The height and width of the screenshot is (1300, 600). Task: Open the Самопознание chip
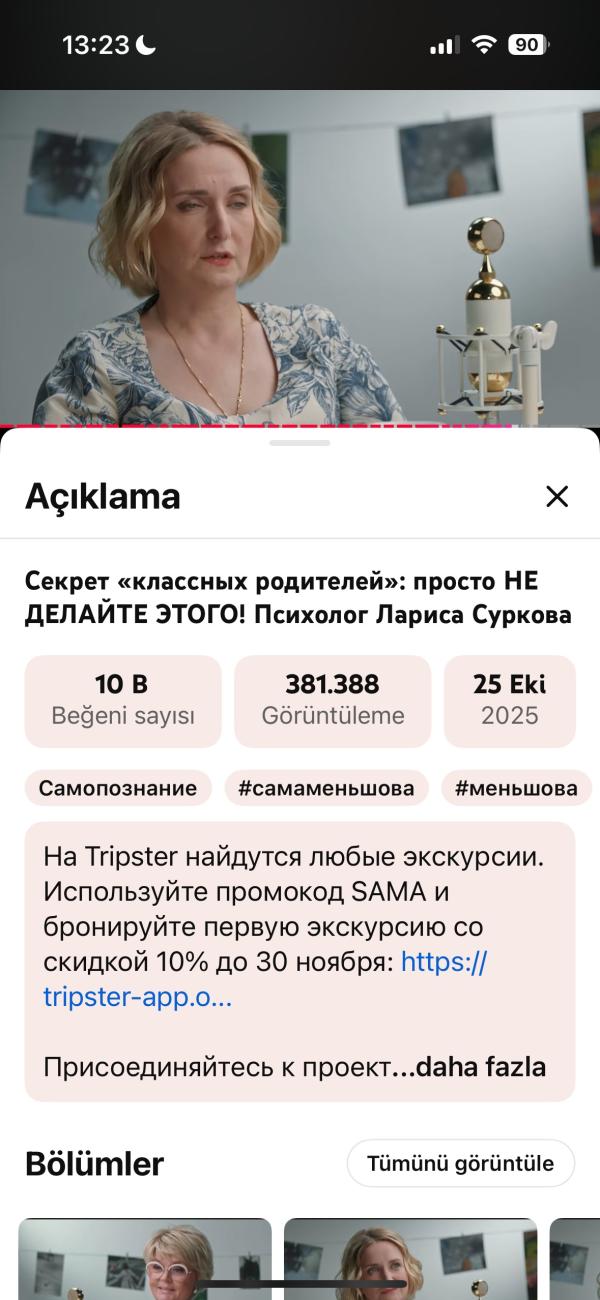118,788
